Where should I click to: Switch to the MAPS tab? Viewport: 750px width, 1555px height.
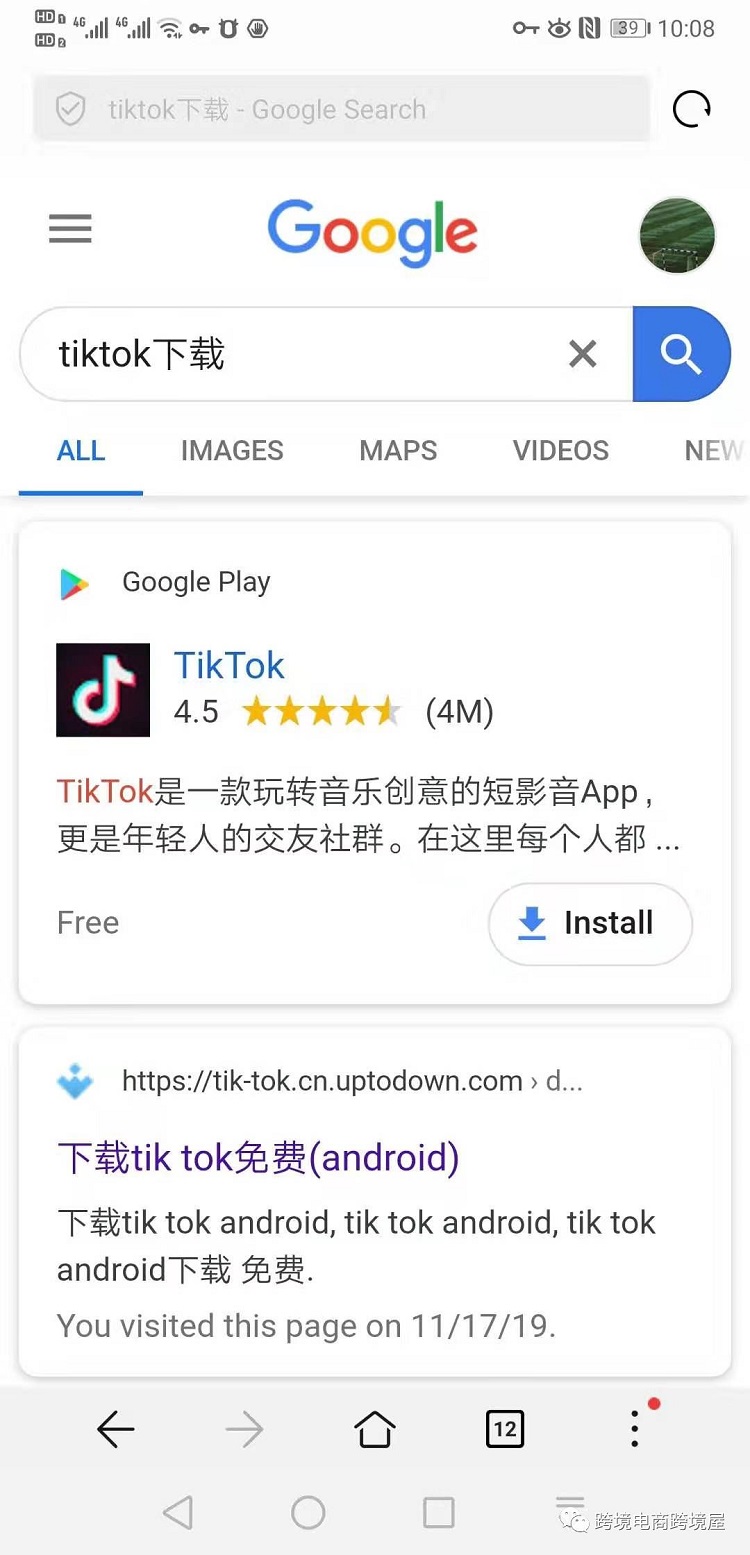tap(398, 451)
